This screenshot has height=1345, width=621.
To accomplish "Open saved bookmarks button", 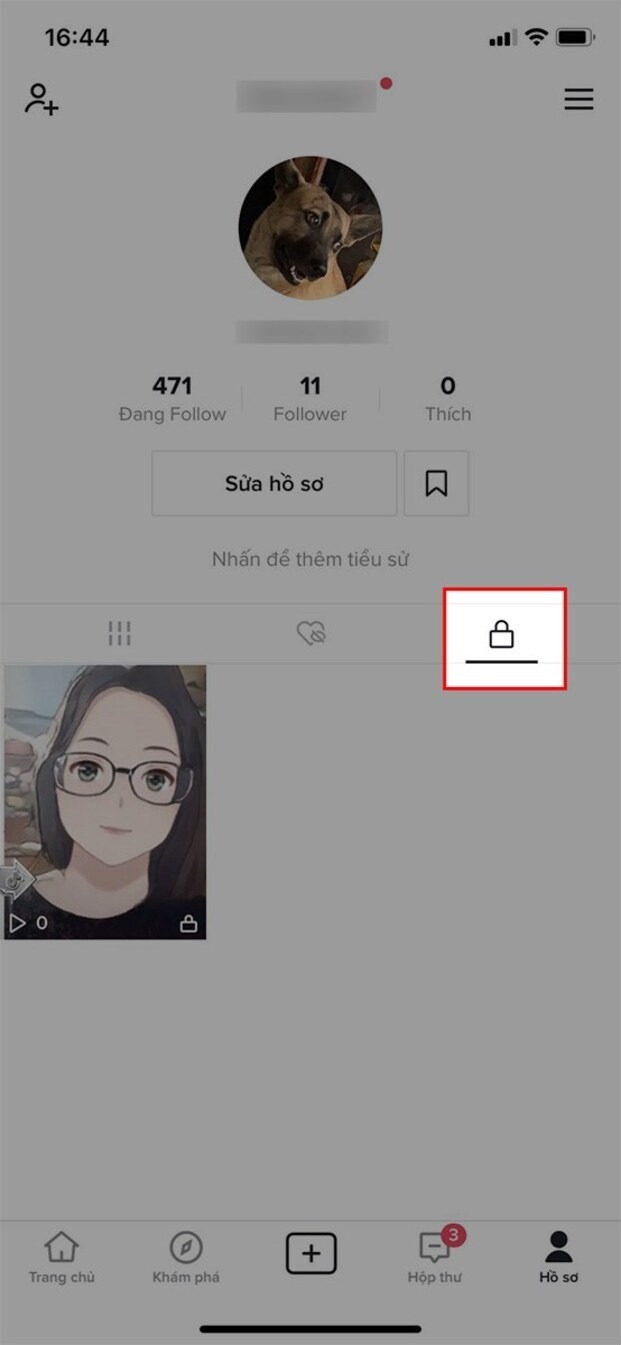I will tap(436, 484).
